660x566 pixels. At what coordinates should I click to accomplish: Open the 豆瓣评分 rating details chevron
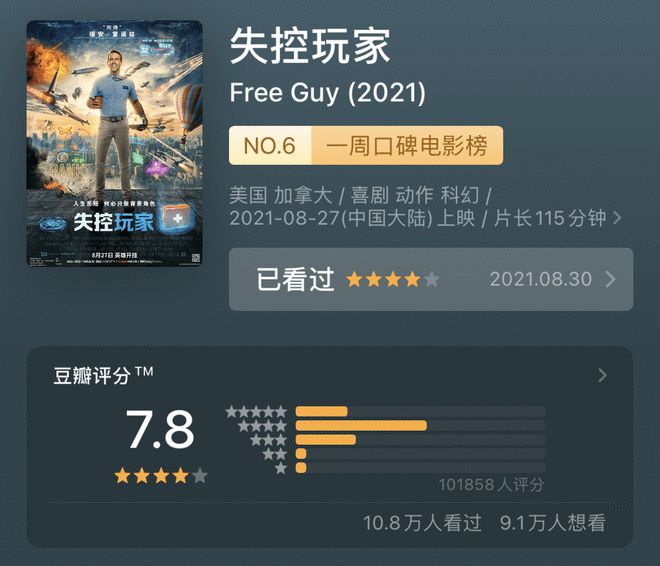(x=602, y=376)
